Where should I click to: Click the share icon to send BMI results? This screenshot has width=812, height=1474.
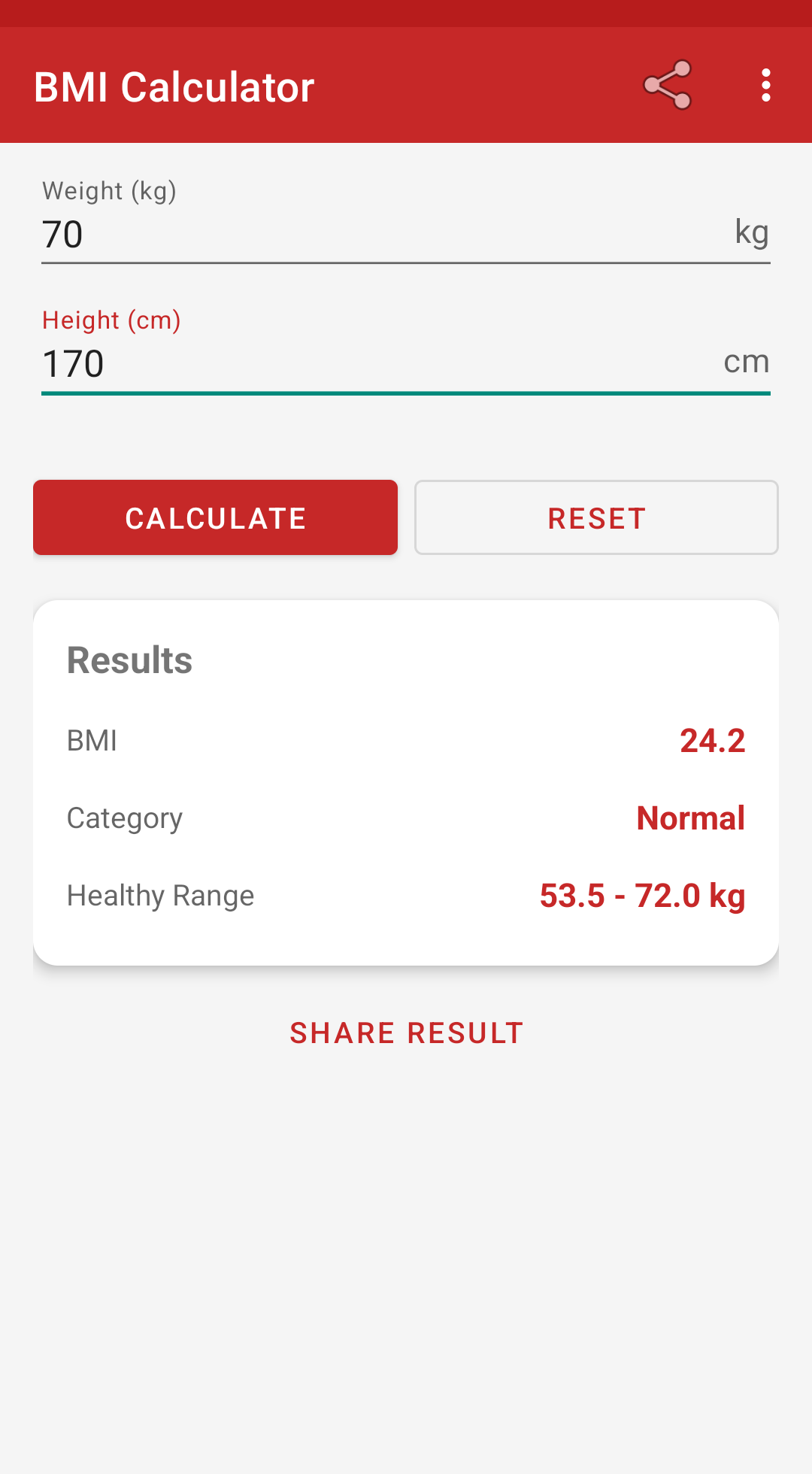point(668,85)
